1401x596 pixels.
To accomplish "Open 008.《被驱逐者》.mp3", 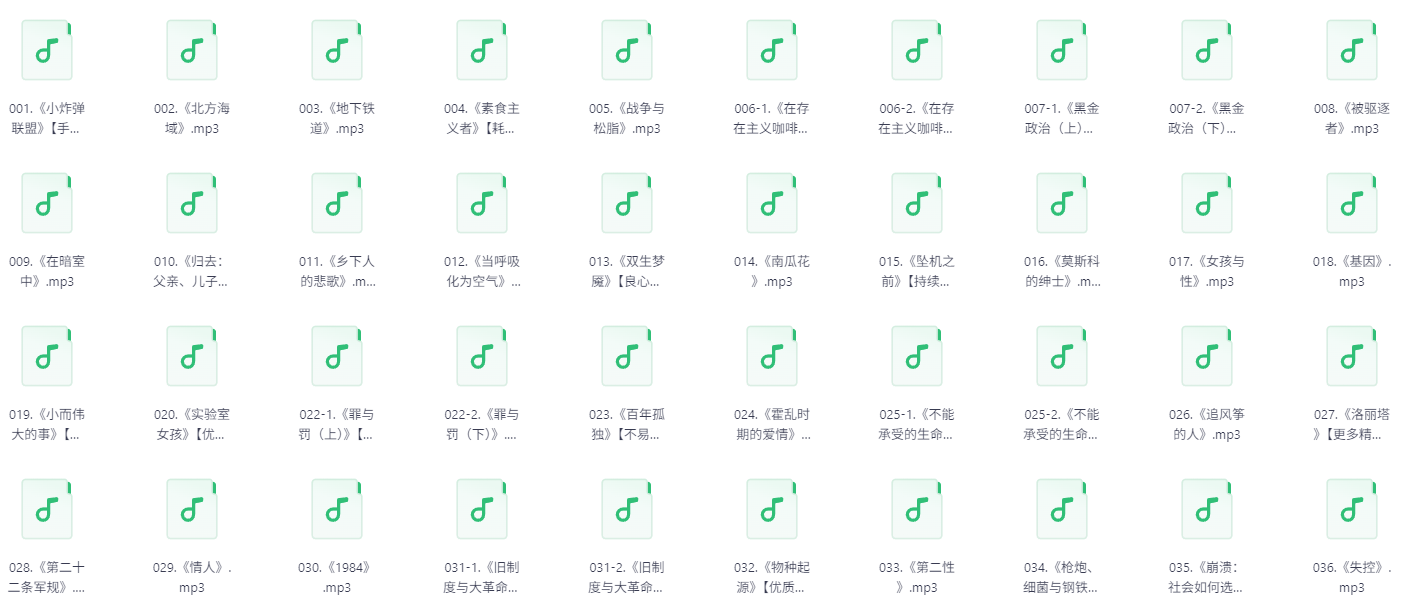I will click(x=1352, y=50).
